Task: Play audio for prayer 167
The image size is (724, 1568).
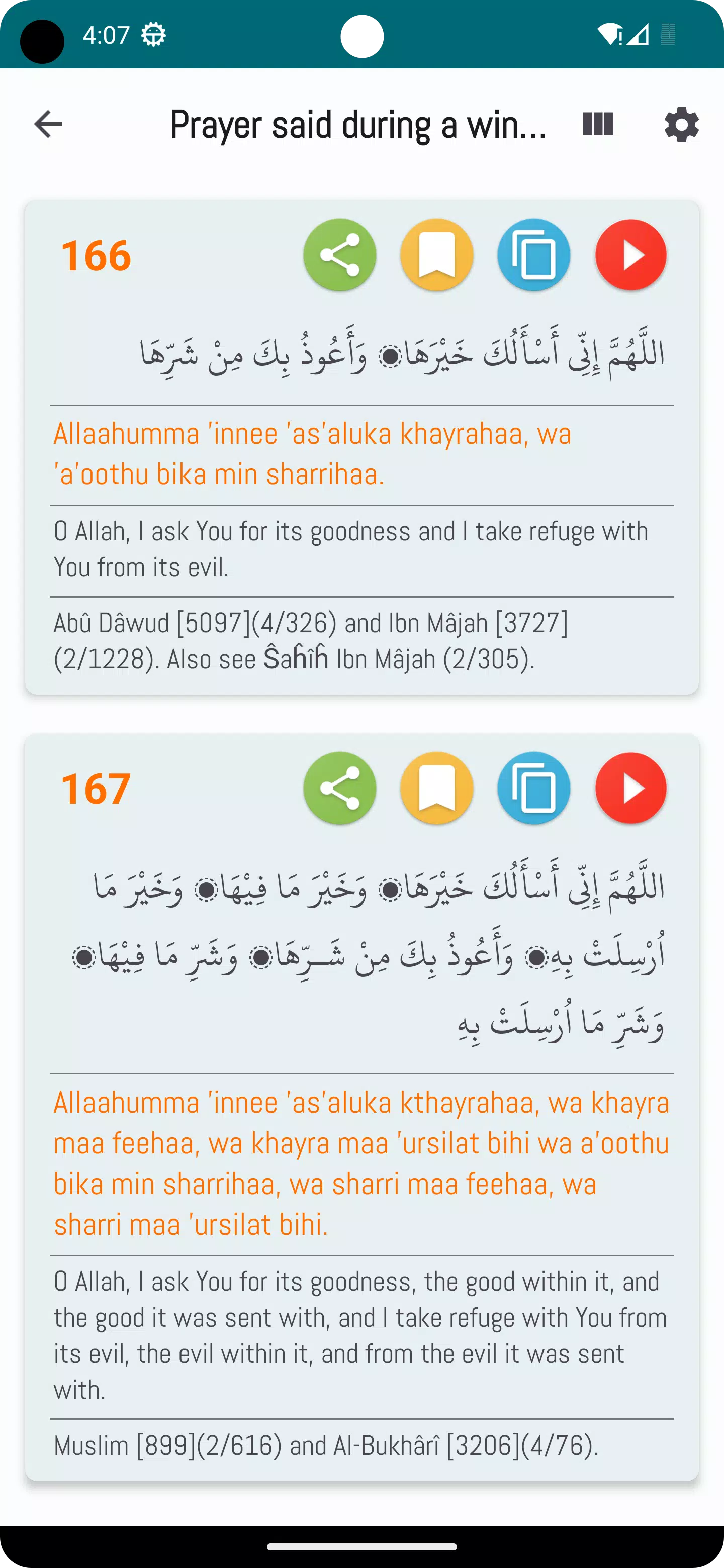Action: (x=631, y=788)
